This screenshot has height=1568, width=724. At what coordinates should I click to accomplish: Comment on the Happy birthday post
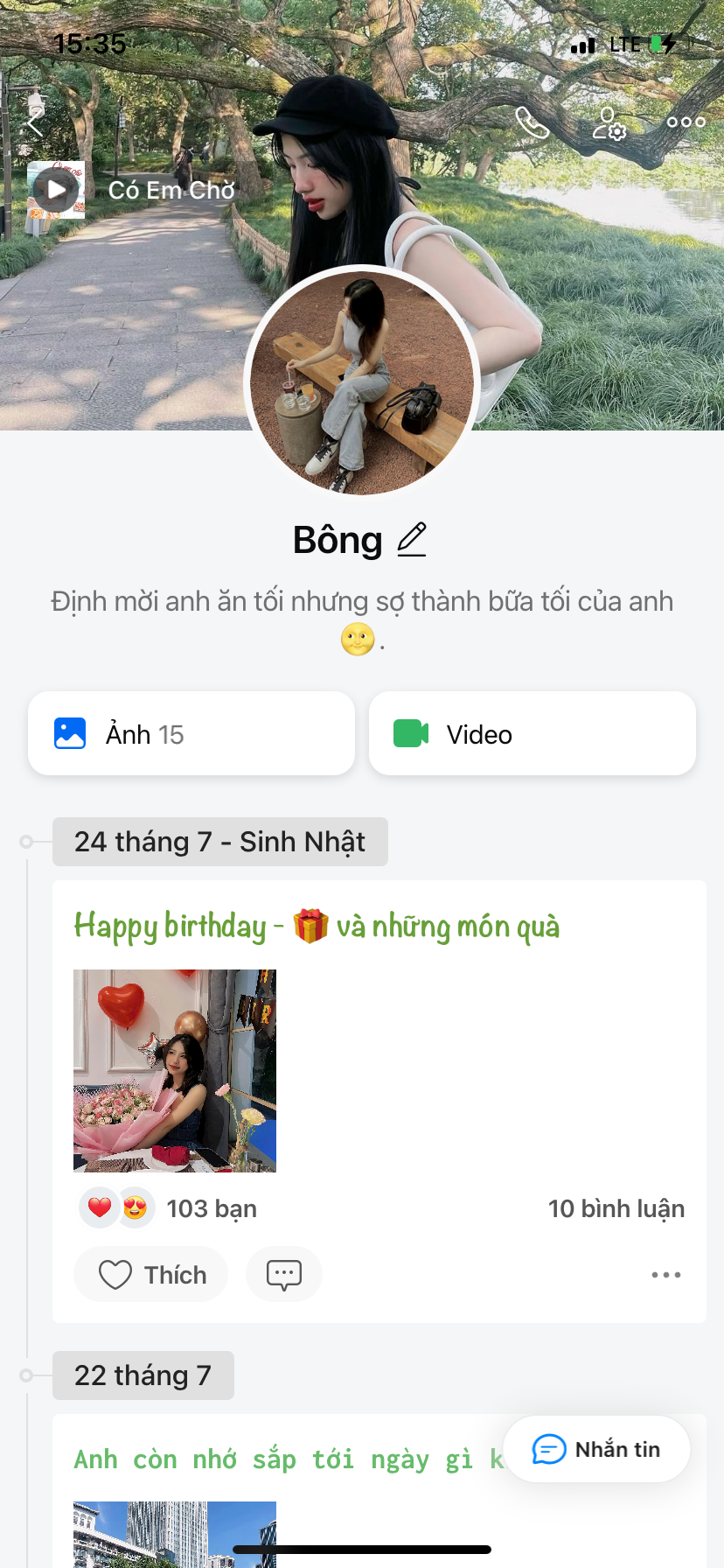click(x=284, y=1275)
